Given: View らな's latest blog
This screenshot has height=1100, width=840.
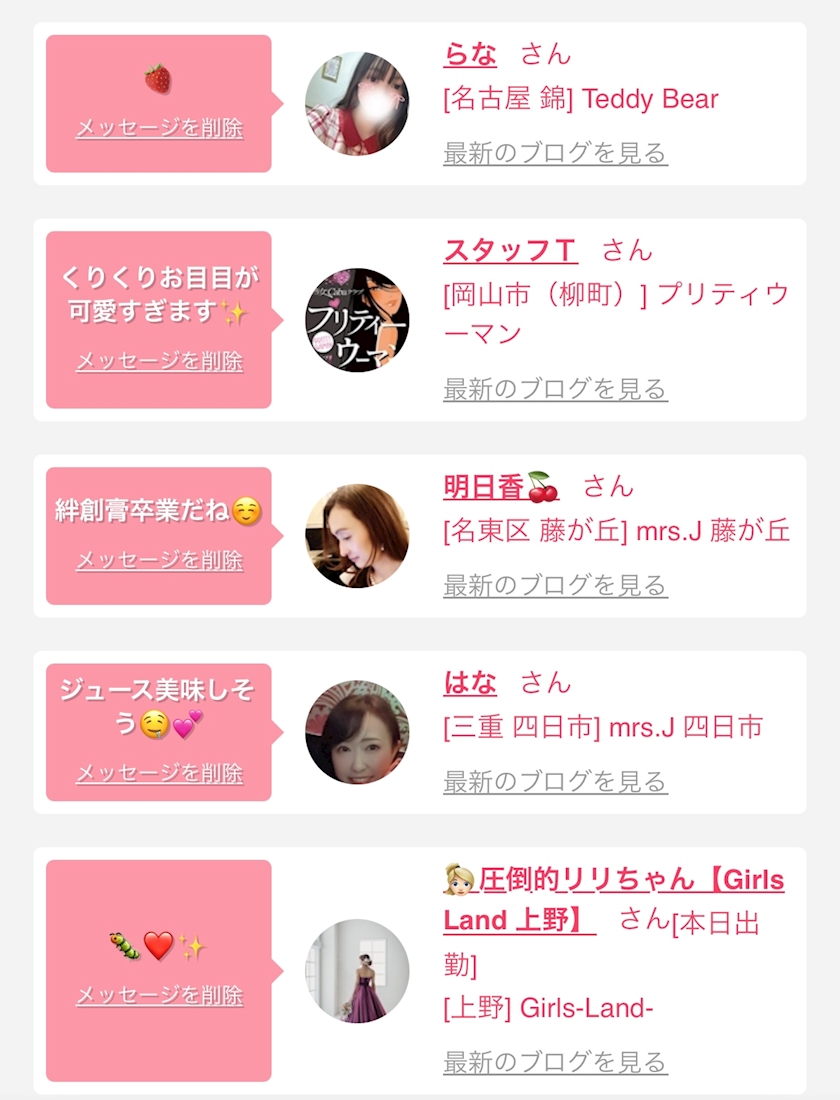Looking at the screenshot, I should pyautogui.click(x=555, y=153).
